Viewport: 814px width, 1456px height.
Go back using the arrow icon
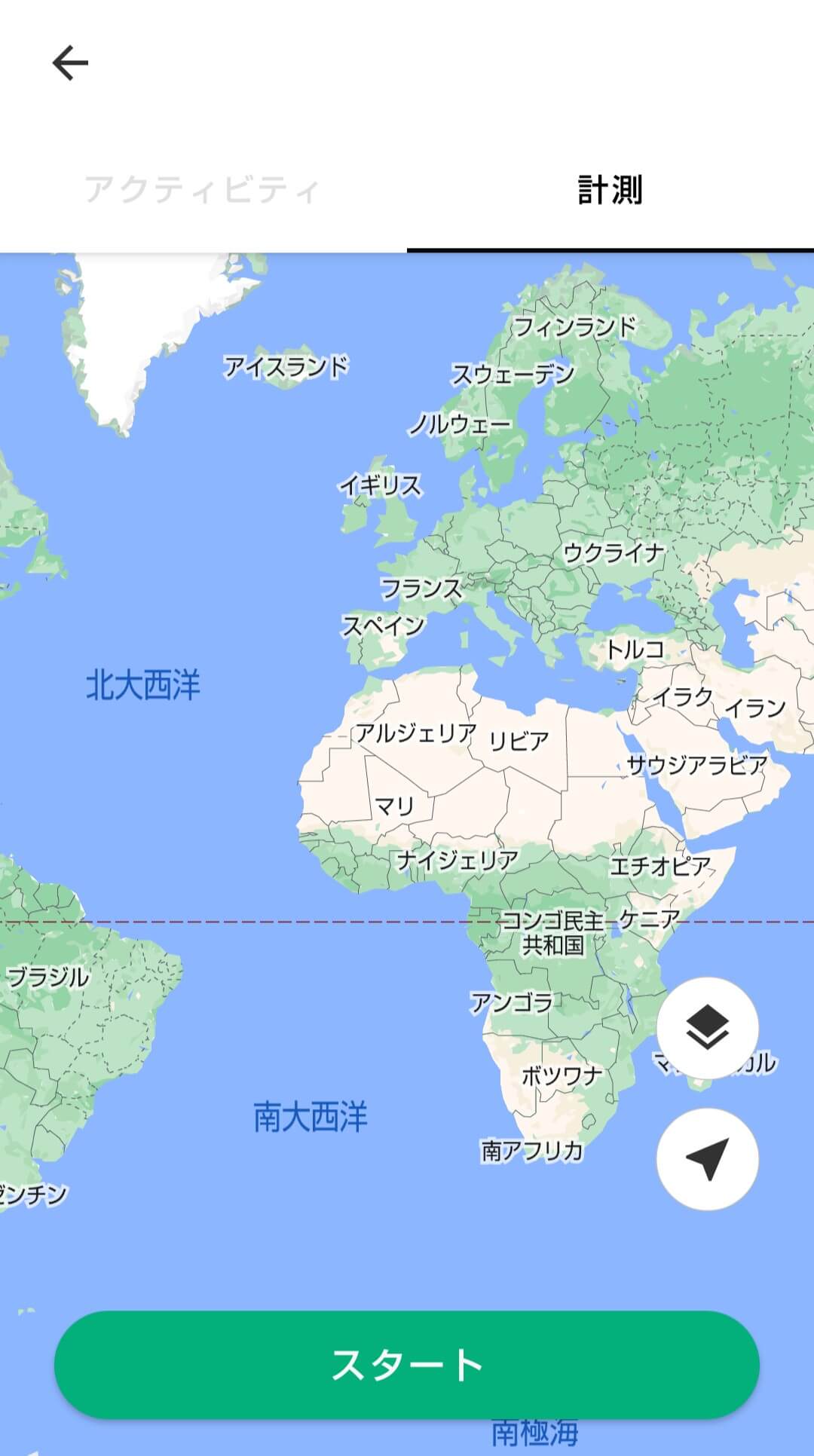coord(70,63)
